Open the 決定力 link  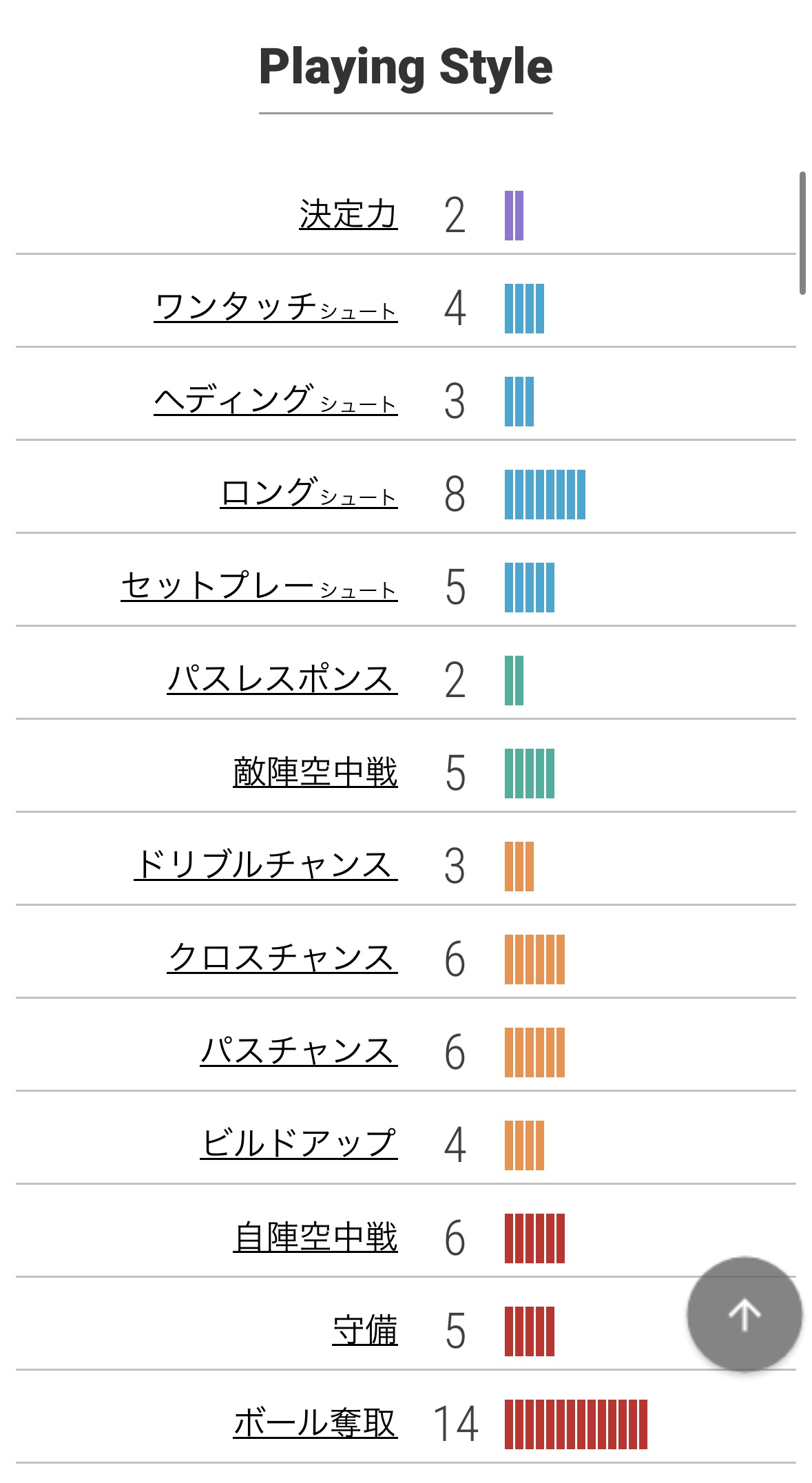[x=348, y=215]
